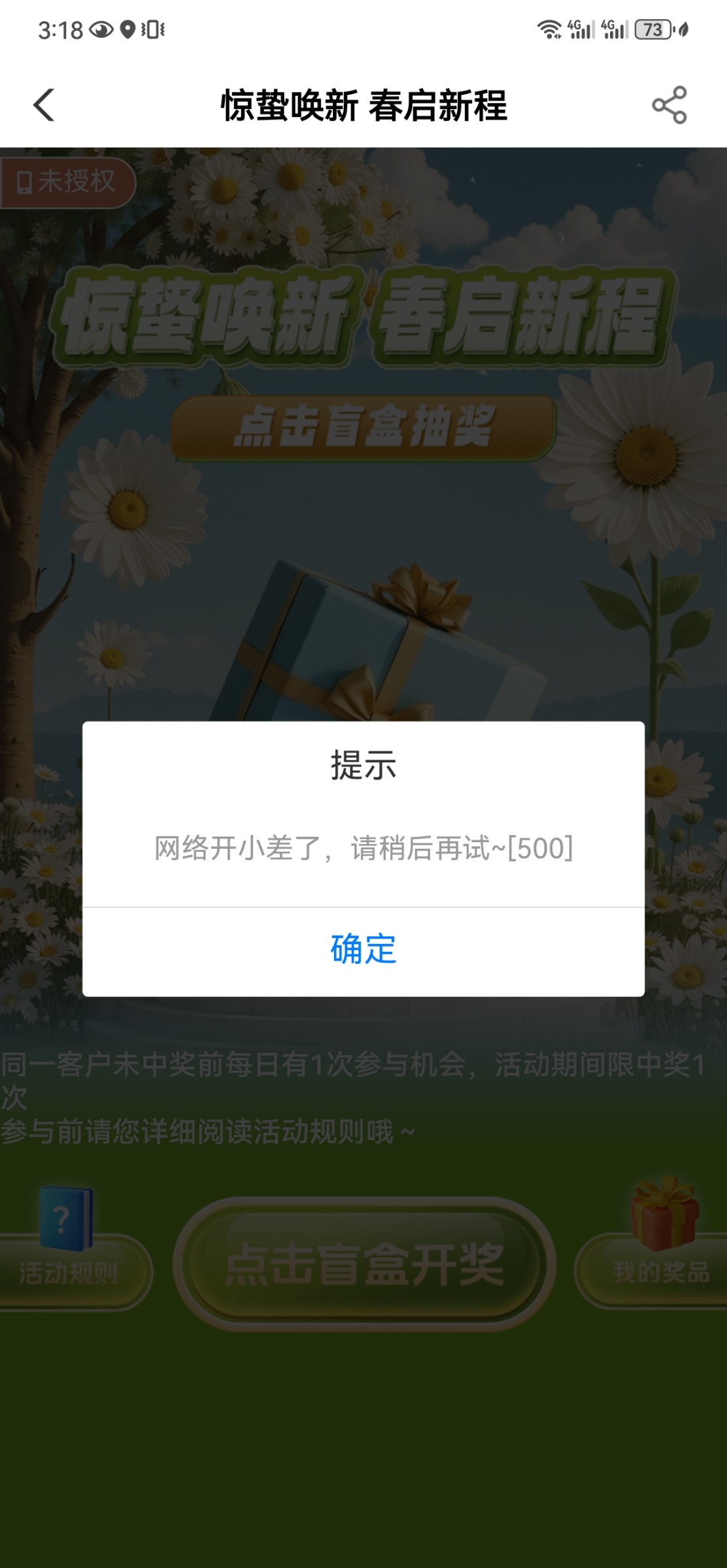This screenshot has width=727, height=1568.
Task: Open 活动规则 rules
Action: pos(69,1271)
